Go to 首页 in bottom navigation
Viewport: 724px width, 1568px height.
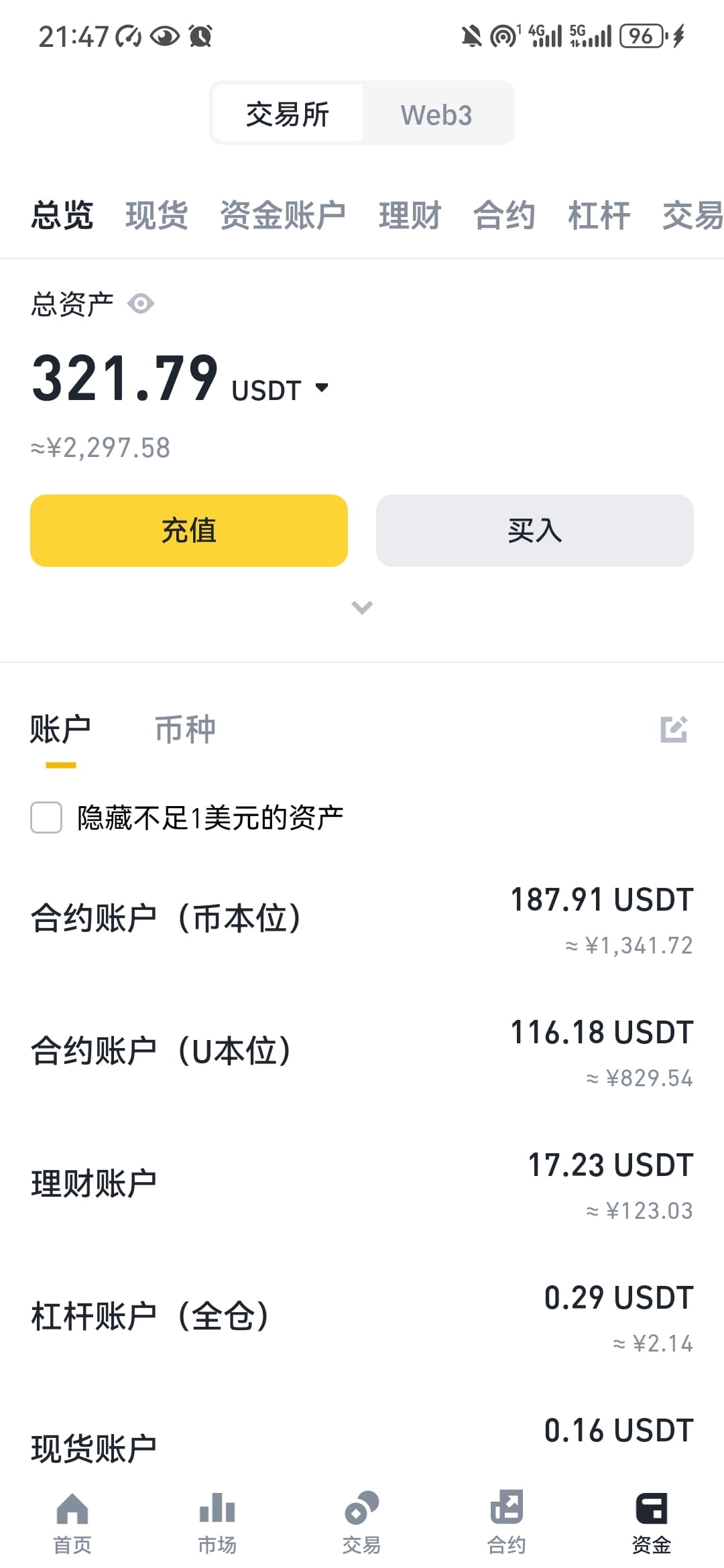(x=72, y=1523)
